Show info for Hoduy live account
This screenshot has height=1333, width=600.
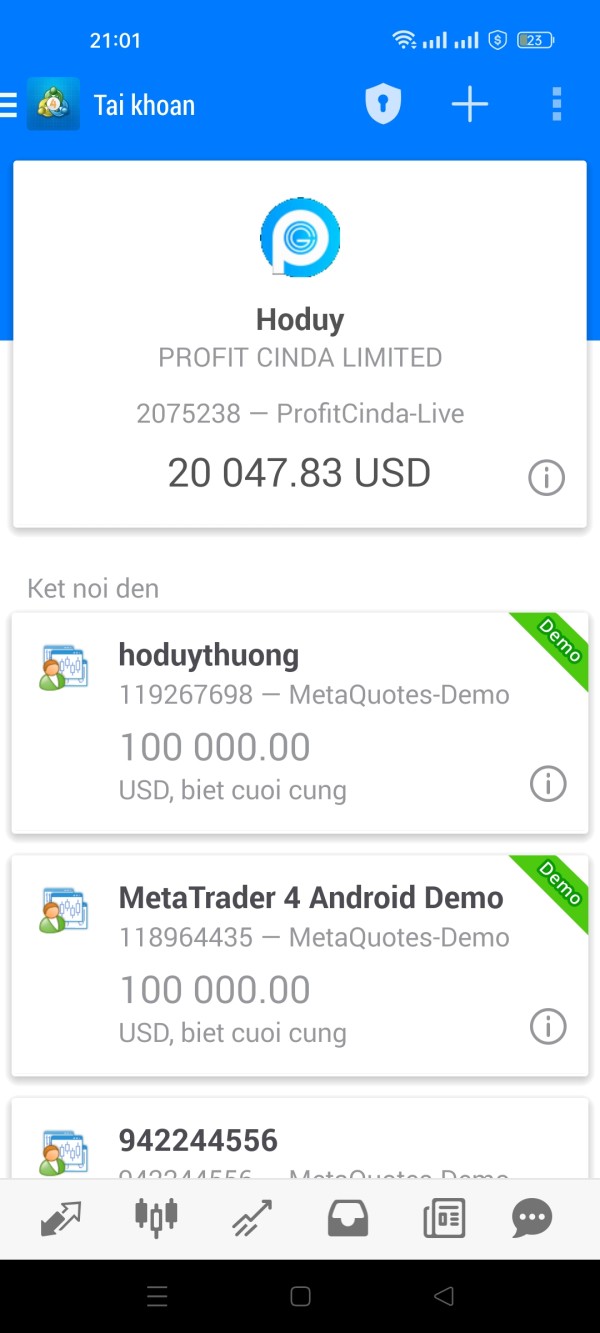point(546,478)
